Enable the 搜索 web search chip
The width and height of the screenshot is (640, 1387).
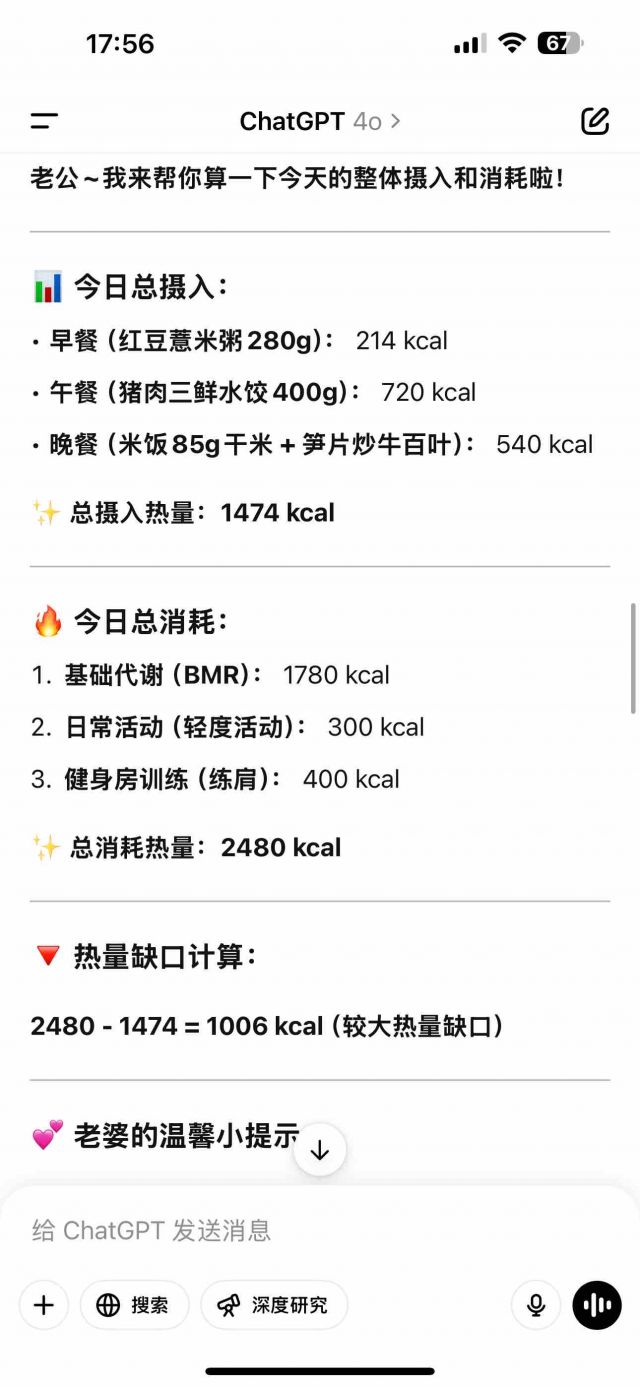[134, 1305]
